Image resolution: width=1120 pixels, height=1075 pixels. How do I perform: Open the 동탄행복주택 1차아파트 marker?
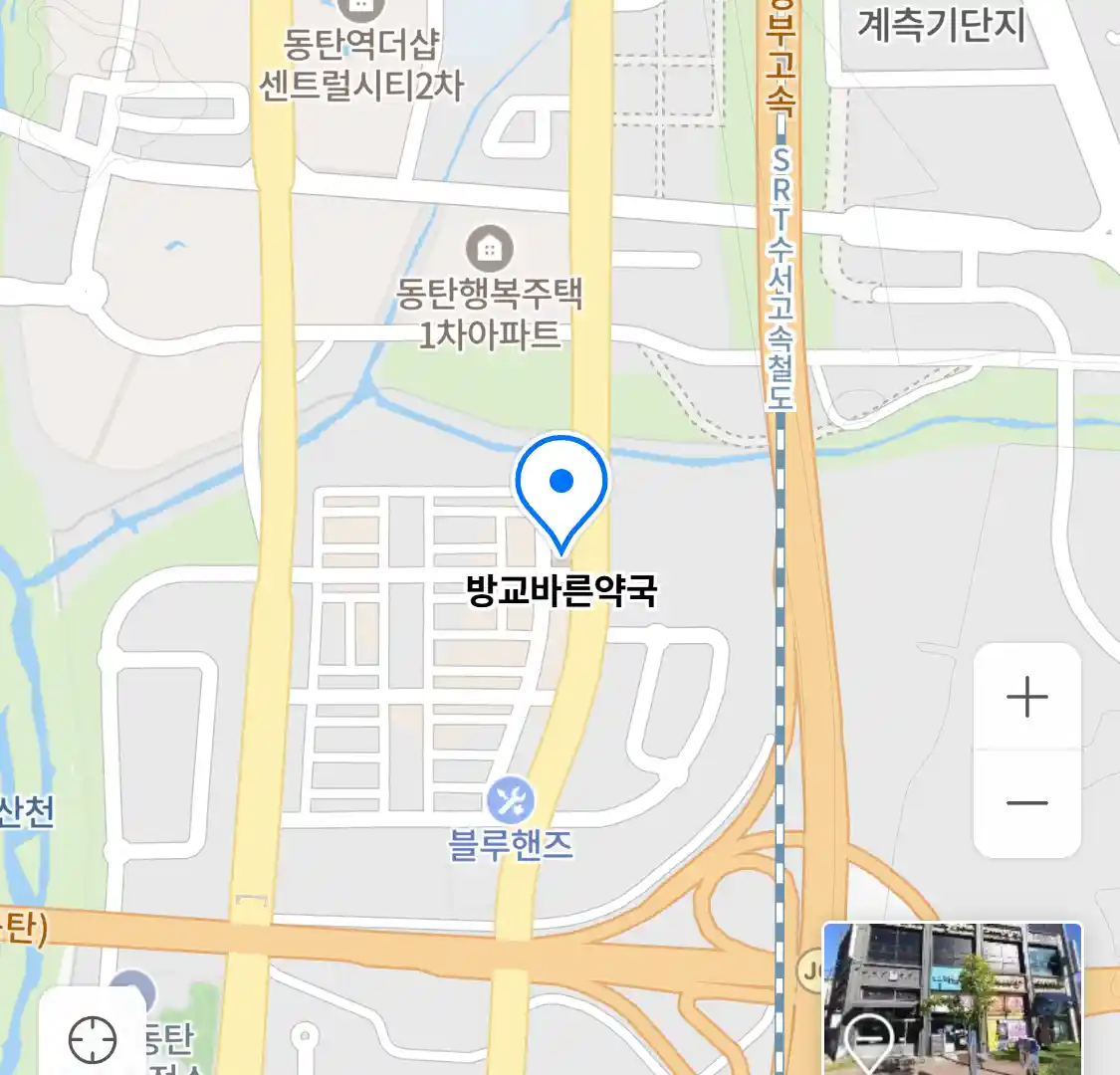[489, 249]
